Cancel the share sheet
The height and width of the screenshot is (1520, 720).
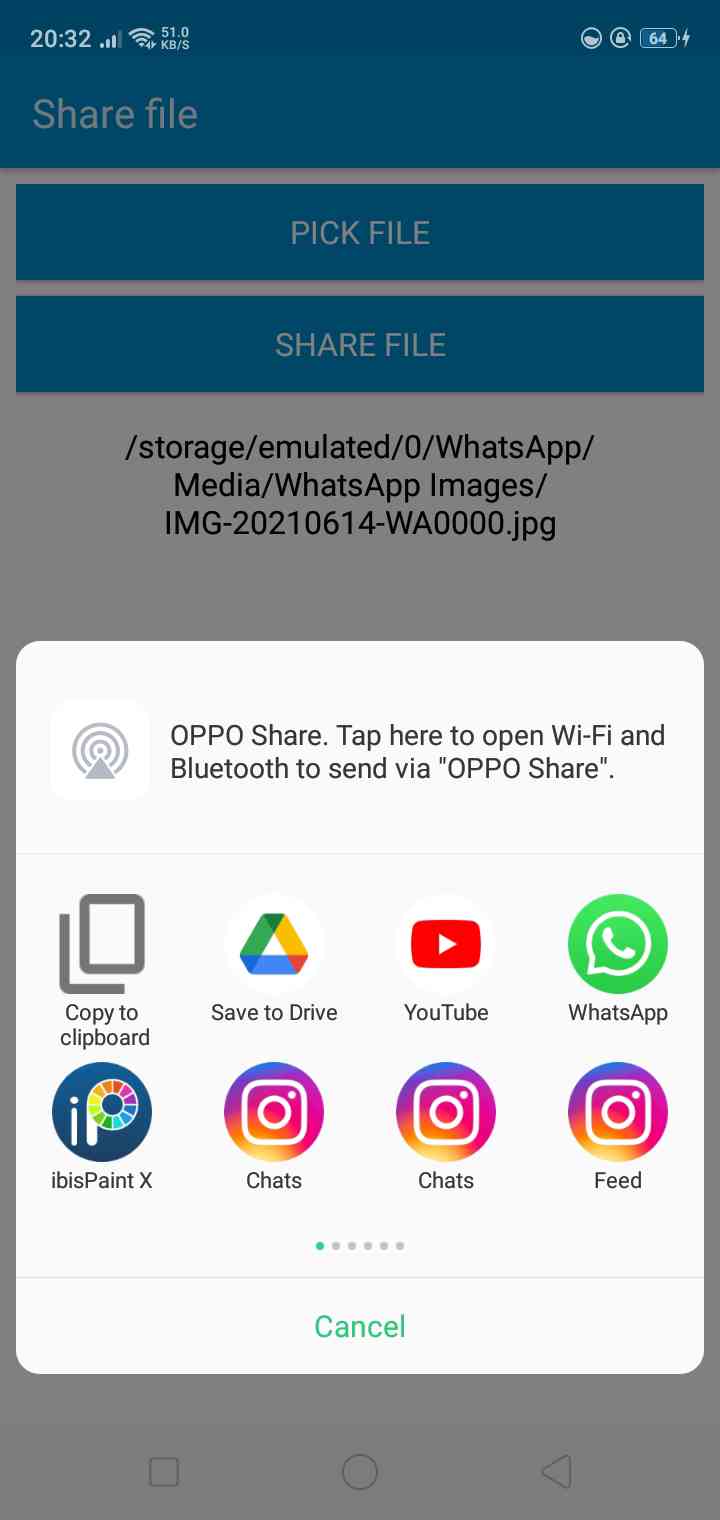coord(360,1326)
